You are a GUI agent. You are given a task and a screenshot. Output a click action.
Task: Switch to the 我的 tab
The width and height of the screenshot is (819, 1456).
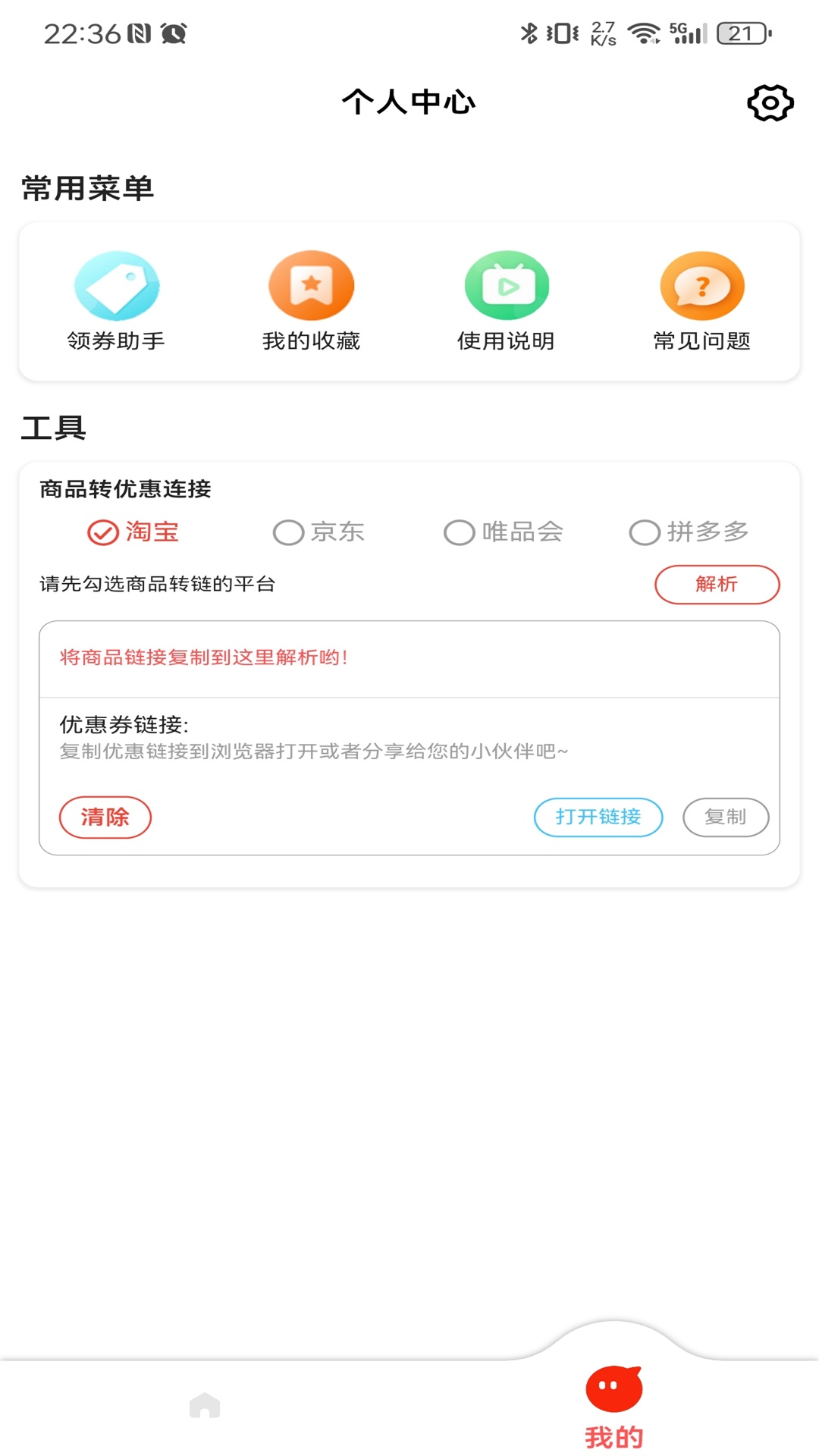click(614, 1407)
